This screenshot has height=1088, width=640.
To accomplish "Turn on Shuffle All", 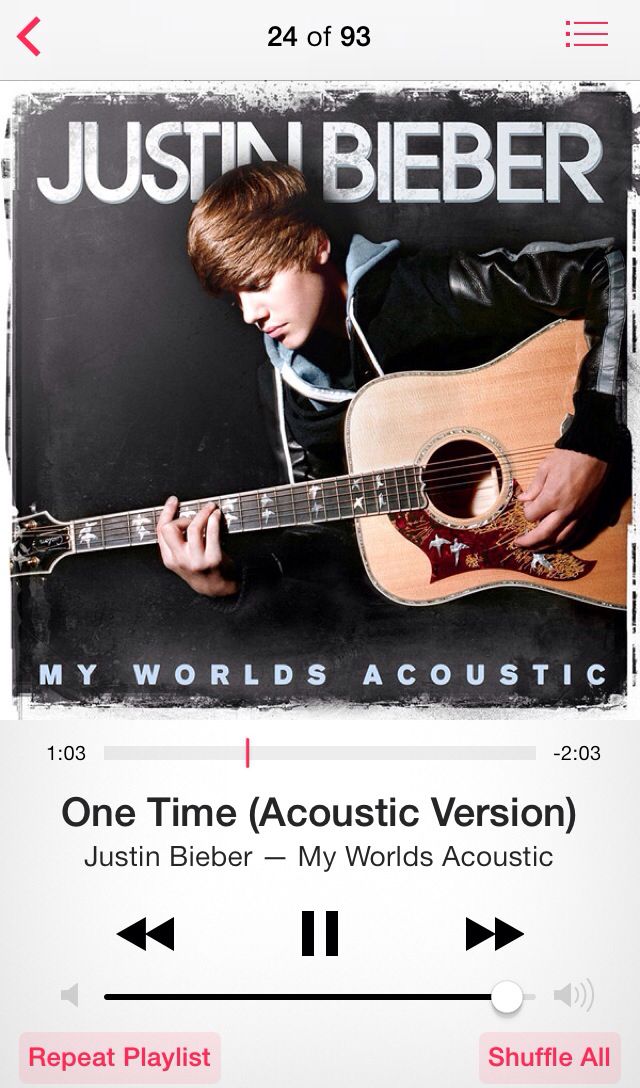I will pos(549,1057).
